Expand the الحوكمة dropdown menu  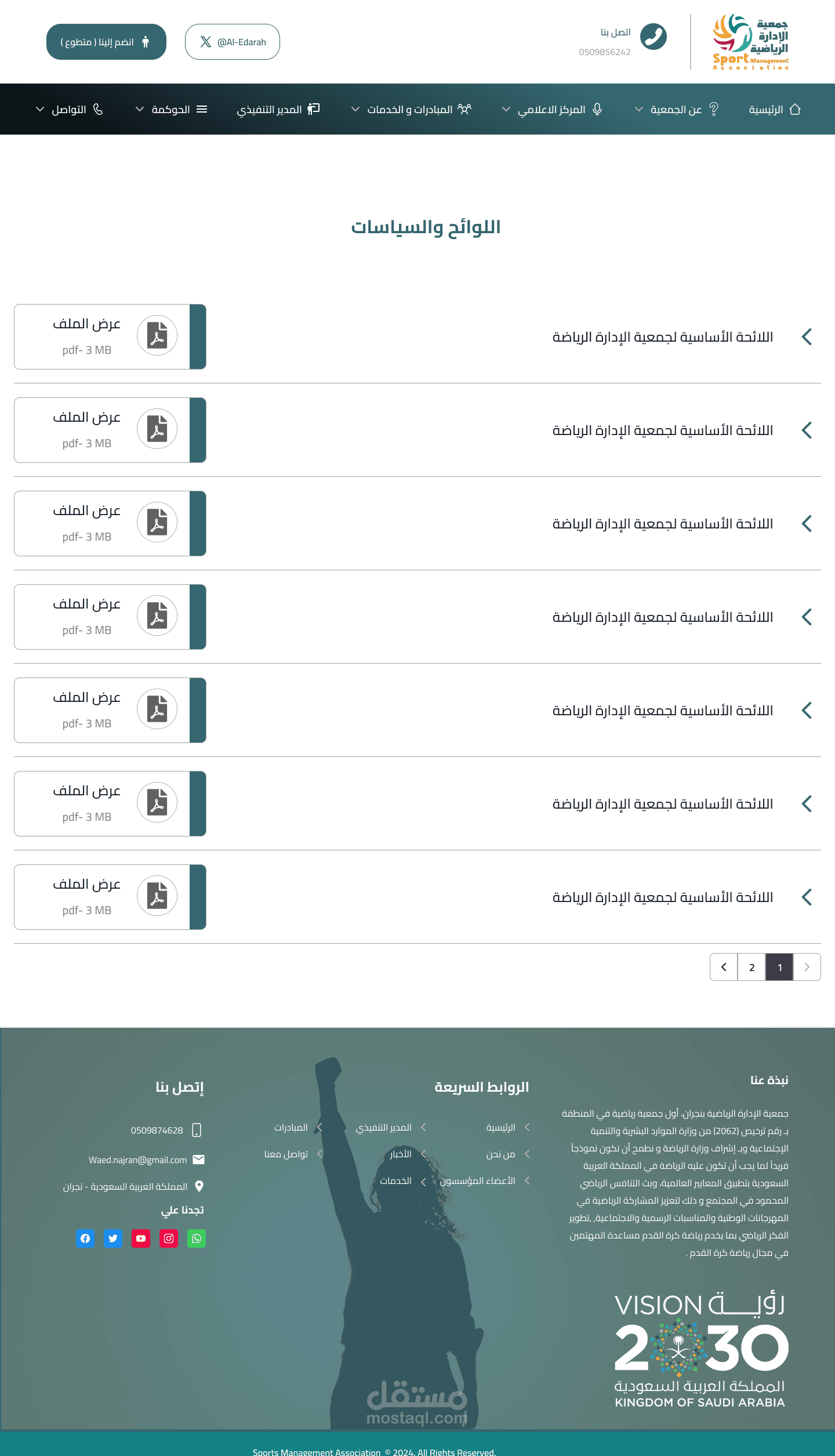point(171,110)
